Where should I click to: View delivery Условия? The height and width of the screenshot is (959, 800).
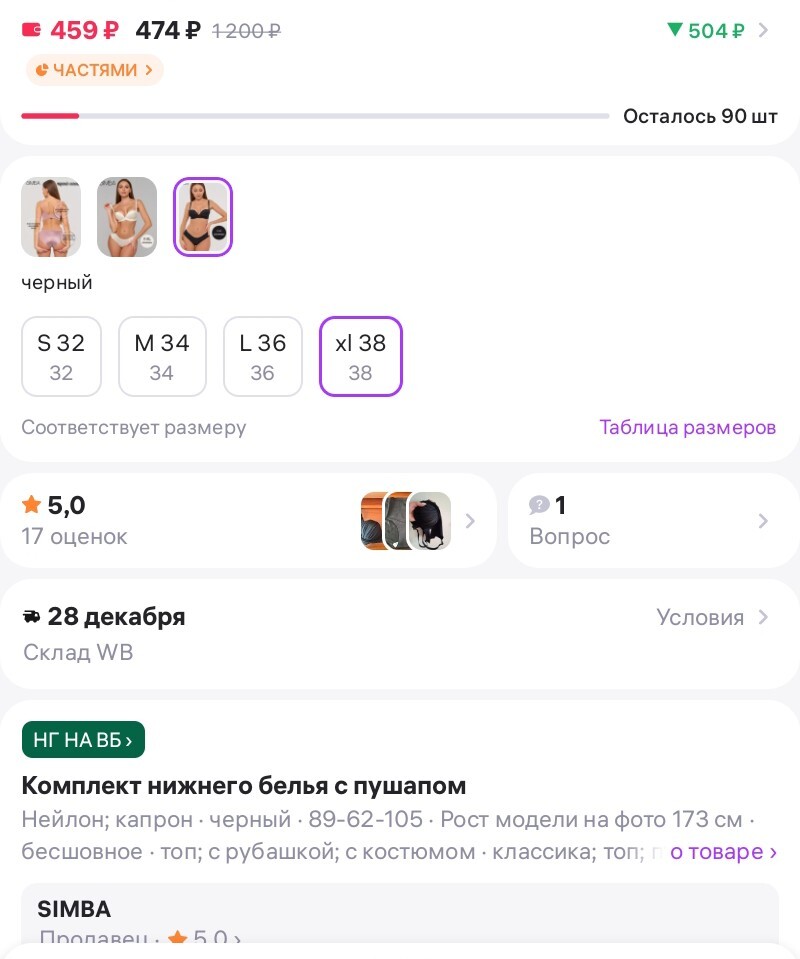[713, 617]
